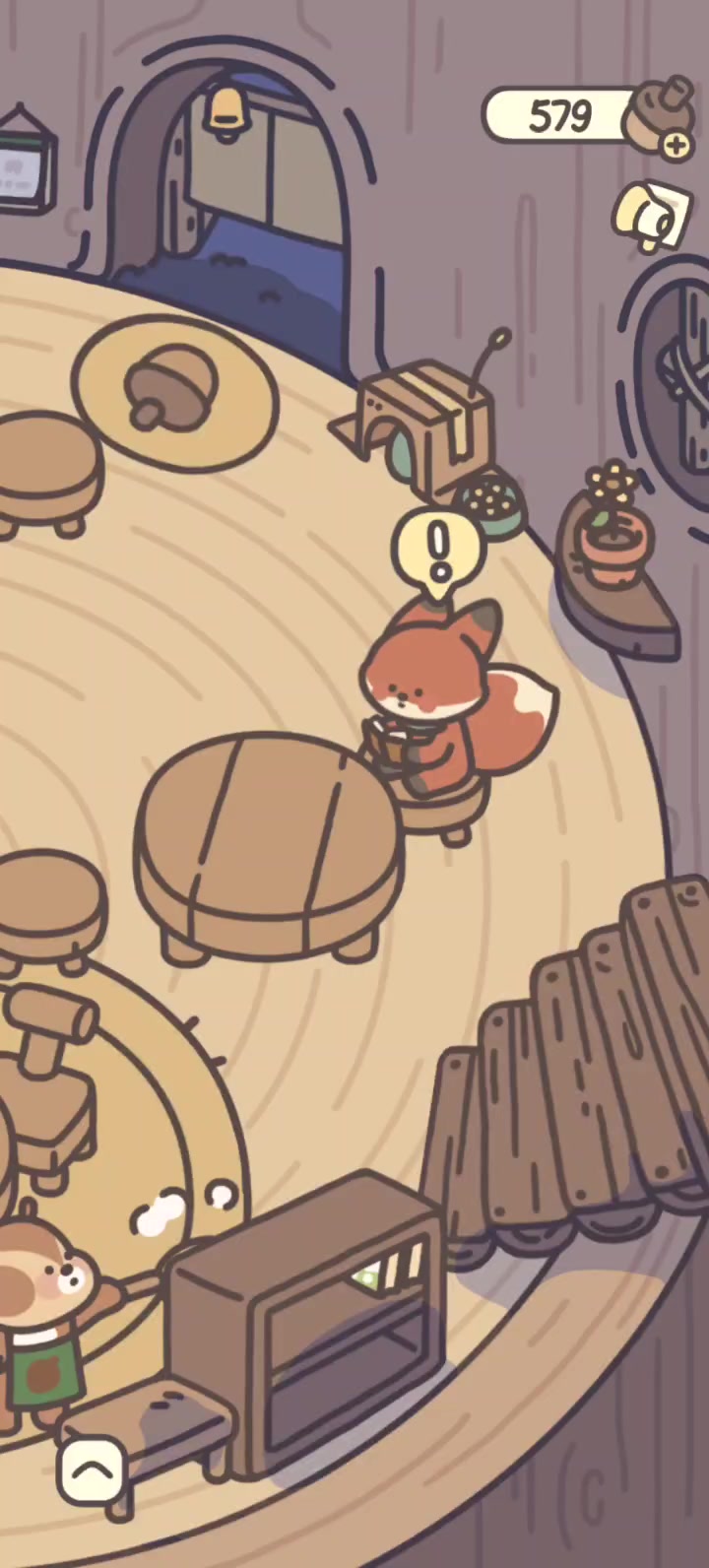
Task: Open the scroll icon below the acorn counter
Action: (652, 215)
